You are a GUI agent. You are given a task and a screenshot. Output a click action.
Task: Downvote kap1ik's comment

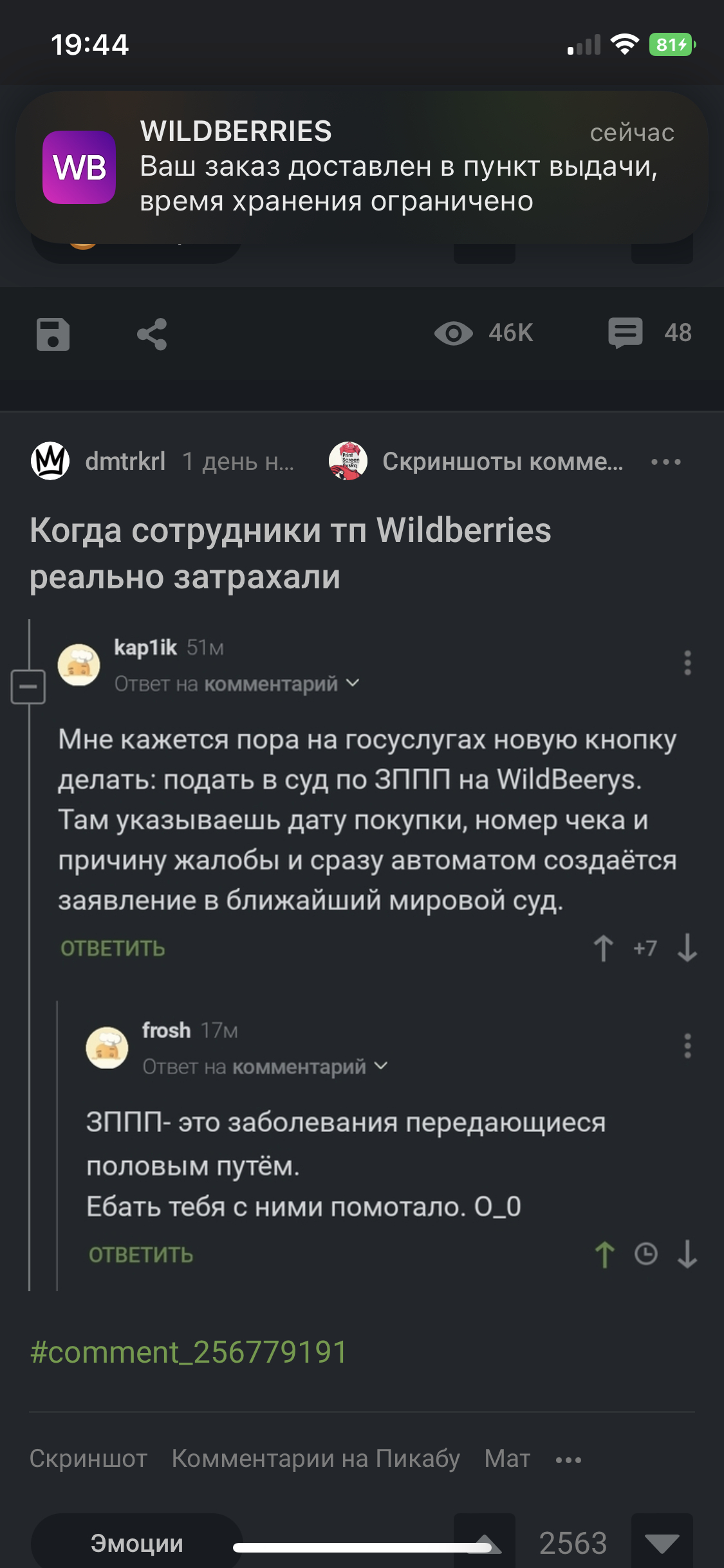tap(687, 948)
